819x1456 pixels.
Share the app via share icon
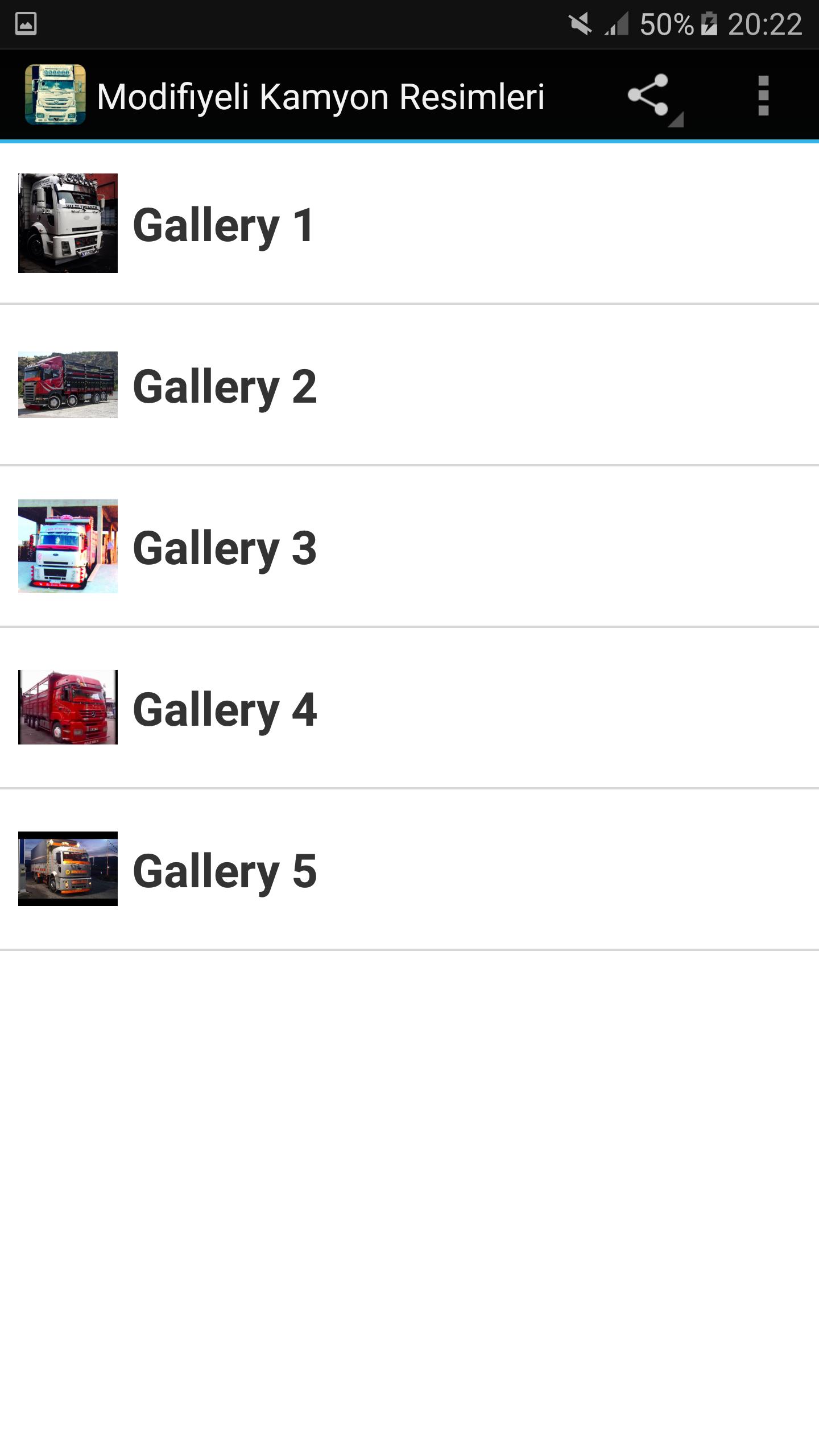coord(648,96)
